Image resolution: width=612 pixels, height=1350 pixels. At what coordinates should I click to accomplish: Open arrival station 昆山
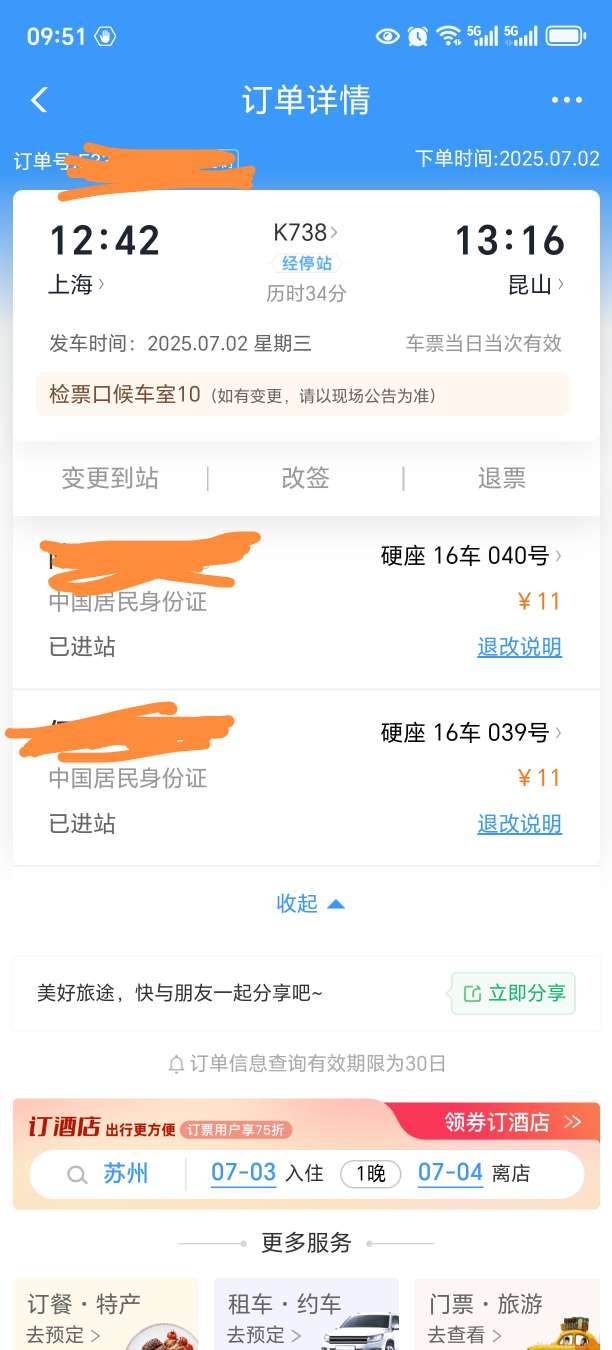coord(536,285)
